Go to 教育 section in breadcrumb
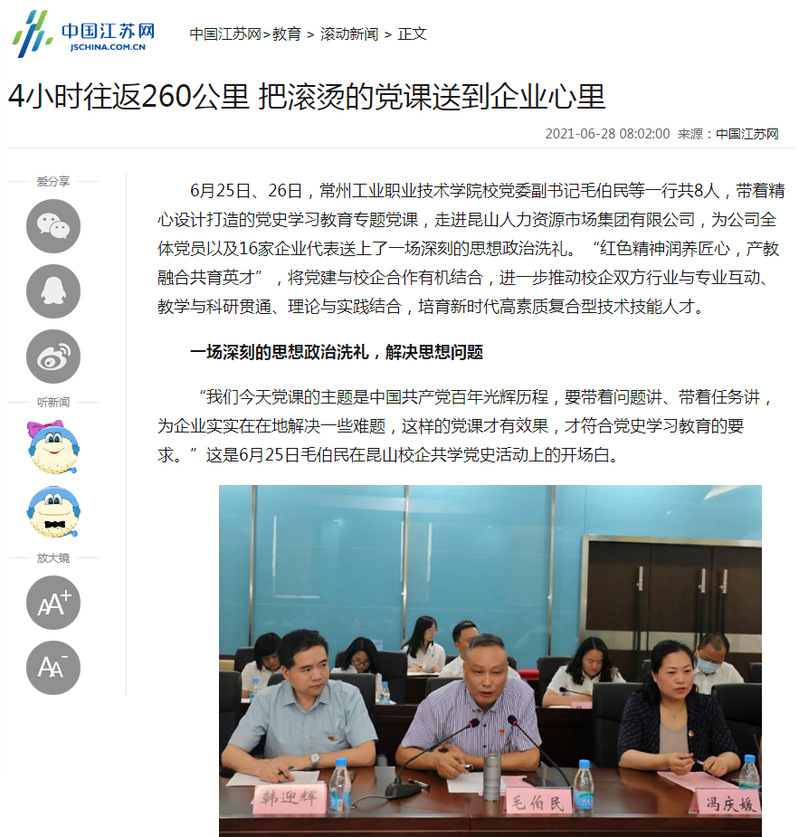Image resolution: width=799 pixels, height=837 pixels. tap(287, 33)
